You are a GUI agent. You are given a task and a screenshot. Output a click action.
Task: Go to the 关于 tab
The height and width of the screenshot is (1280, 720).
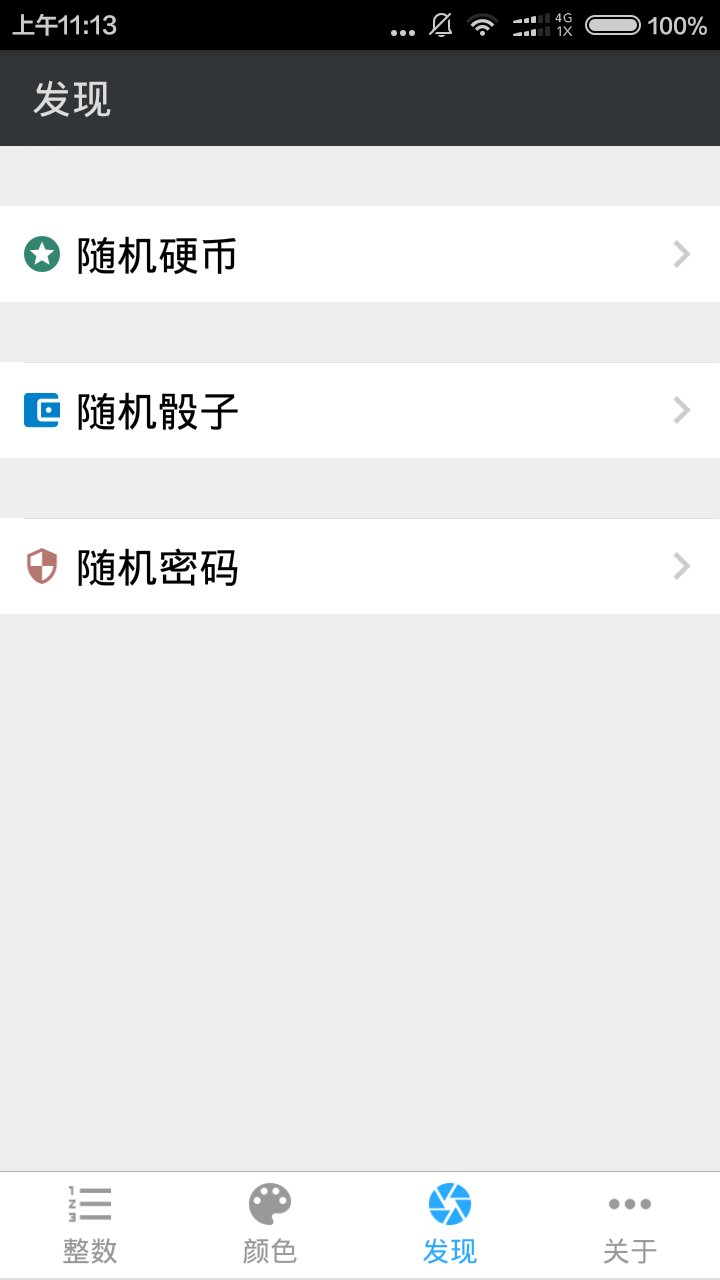630,1225
